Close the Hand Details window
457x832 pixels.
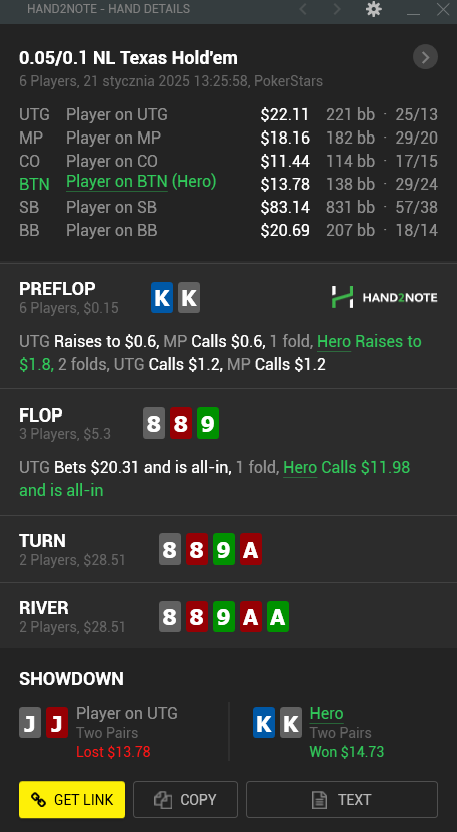[443, 9]
